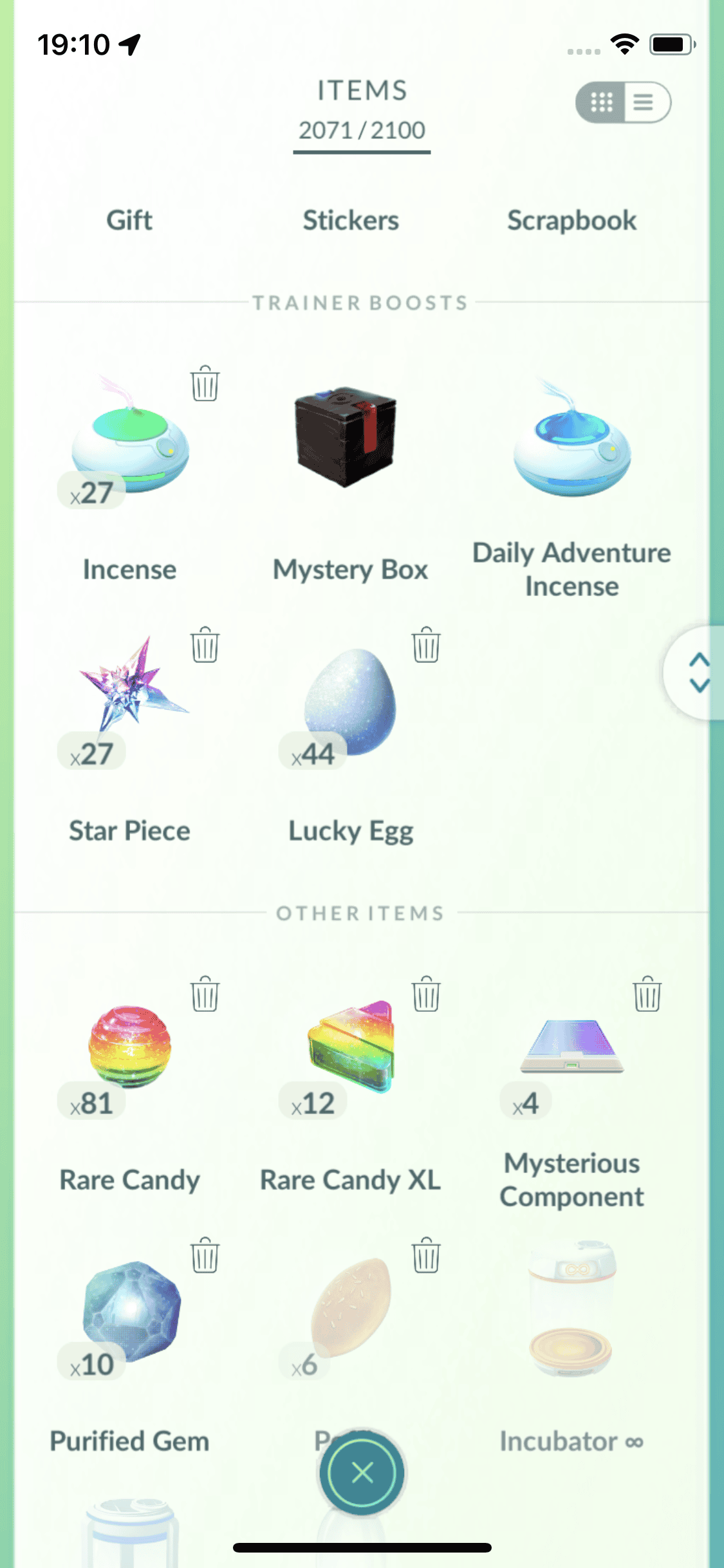Discard Star Piece via trash icon
724x1568 pixels.
point(205,645)
